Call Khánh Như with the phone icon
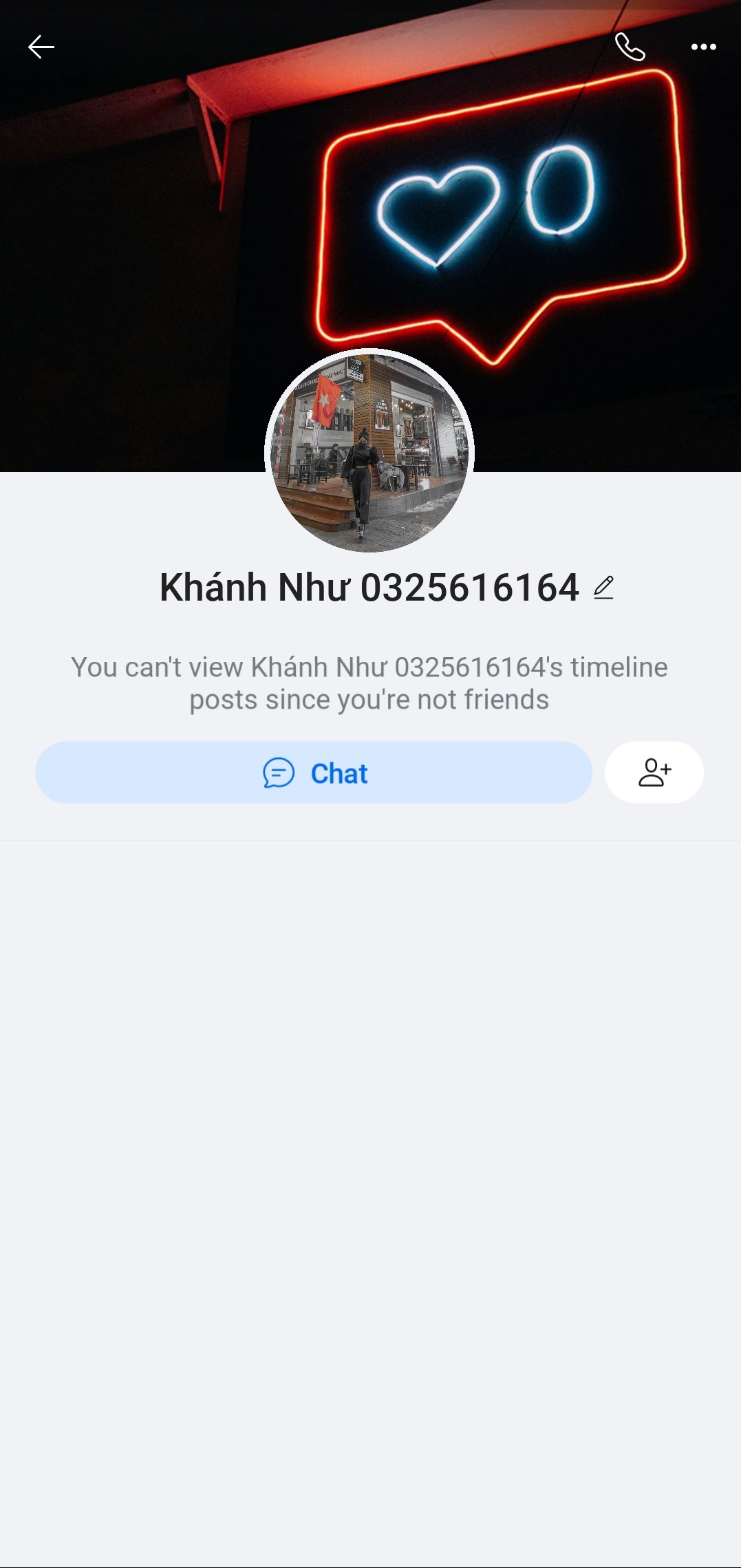This screenshot has height=1568, width=741. [x=630, y=47]
